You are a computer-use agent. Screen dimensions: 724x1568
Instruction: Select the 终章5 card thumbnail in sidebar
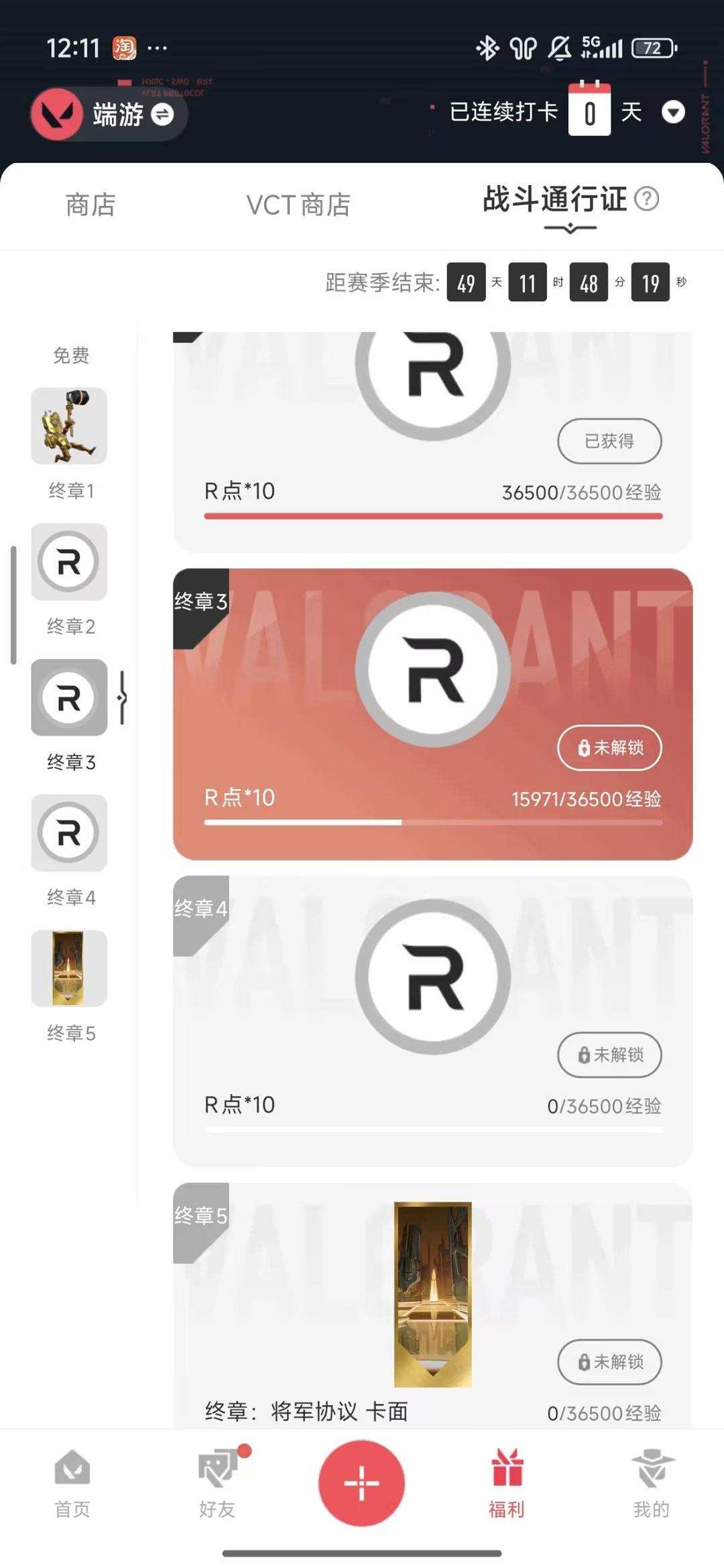tap(69, 969)
